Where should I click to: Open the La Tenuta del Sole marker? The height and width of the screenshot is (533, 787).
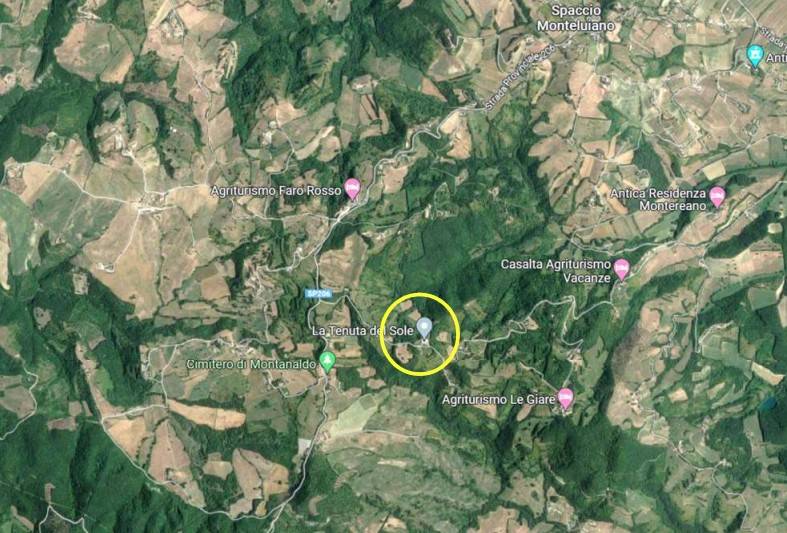point(425,327)
